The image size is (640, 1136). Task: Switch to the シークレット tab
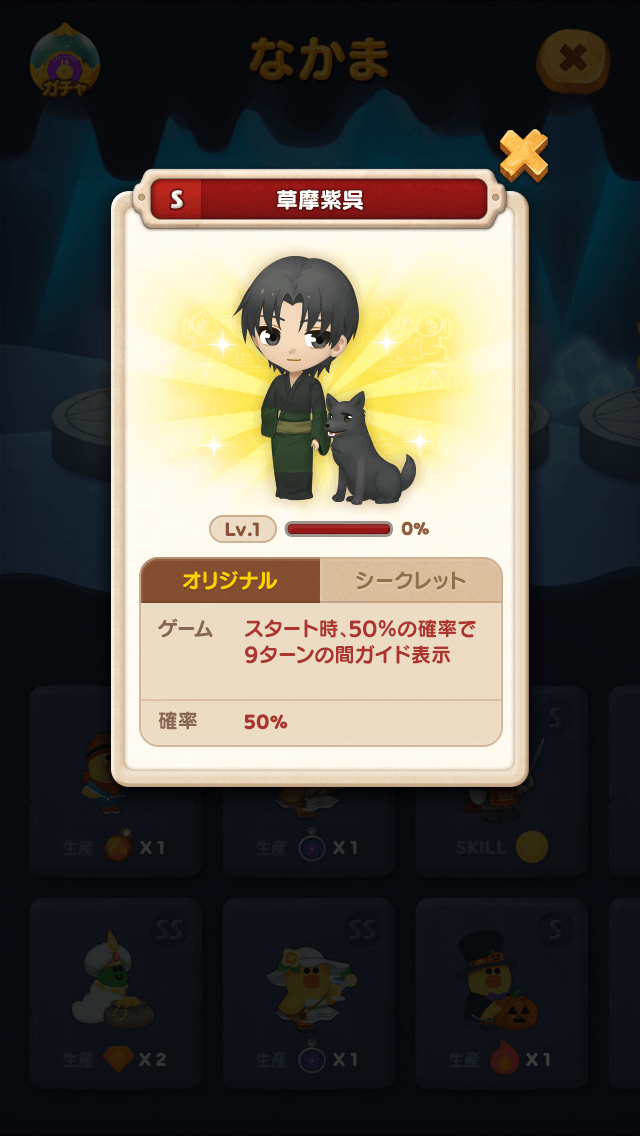[x=410, y=580]
